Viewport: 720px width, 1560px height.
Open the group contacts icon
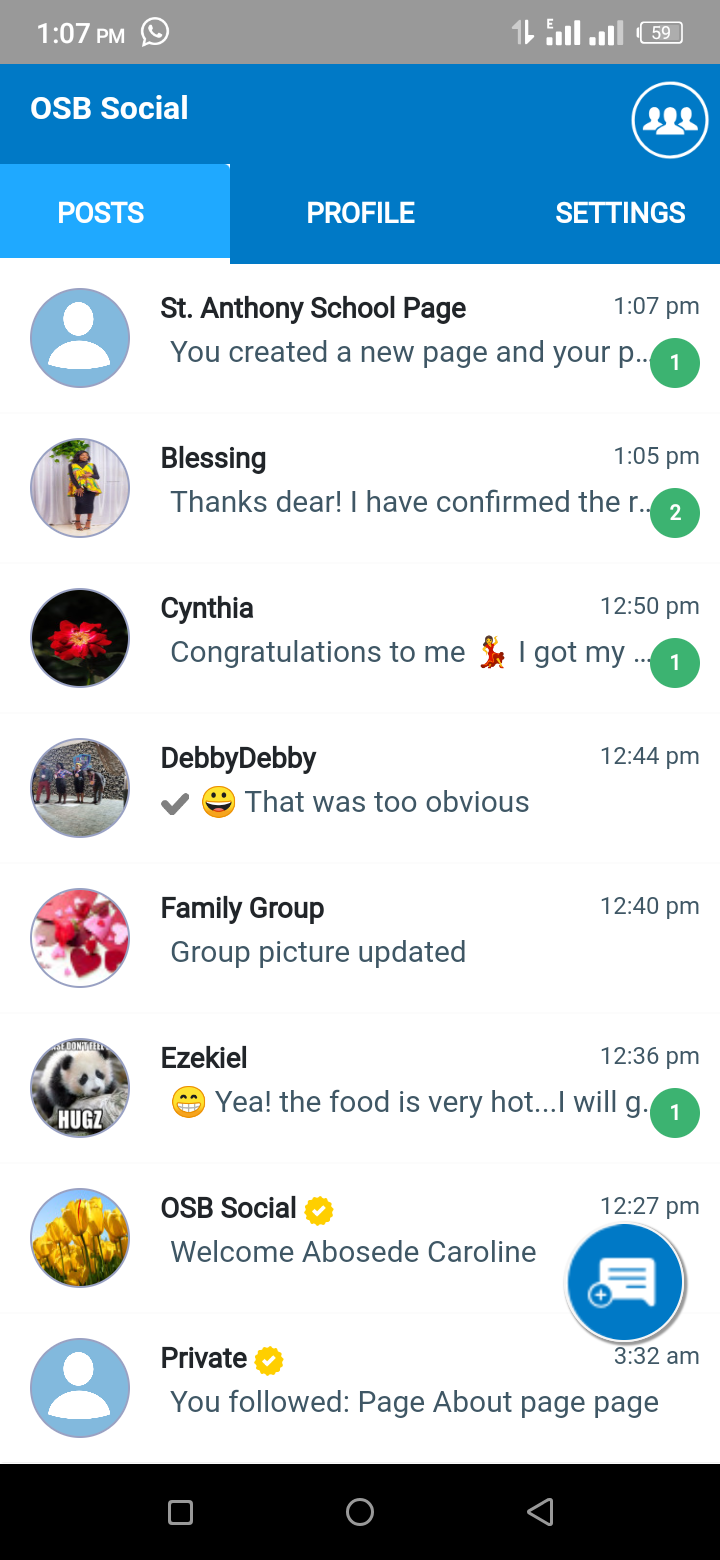point(670,120)
